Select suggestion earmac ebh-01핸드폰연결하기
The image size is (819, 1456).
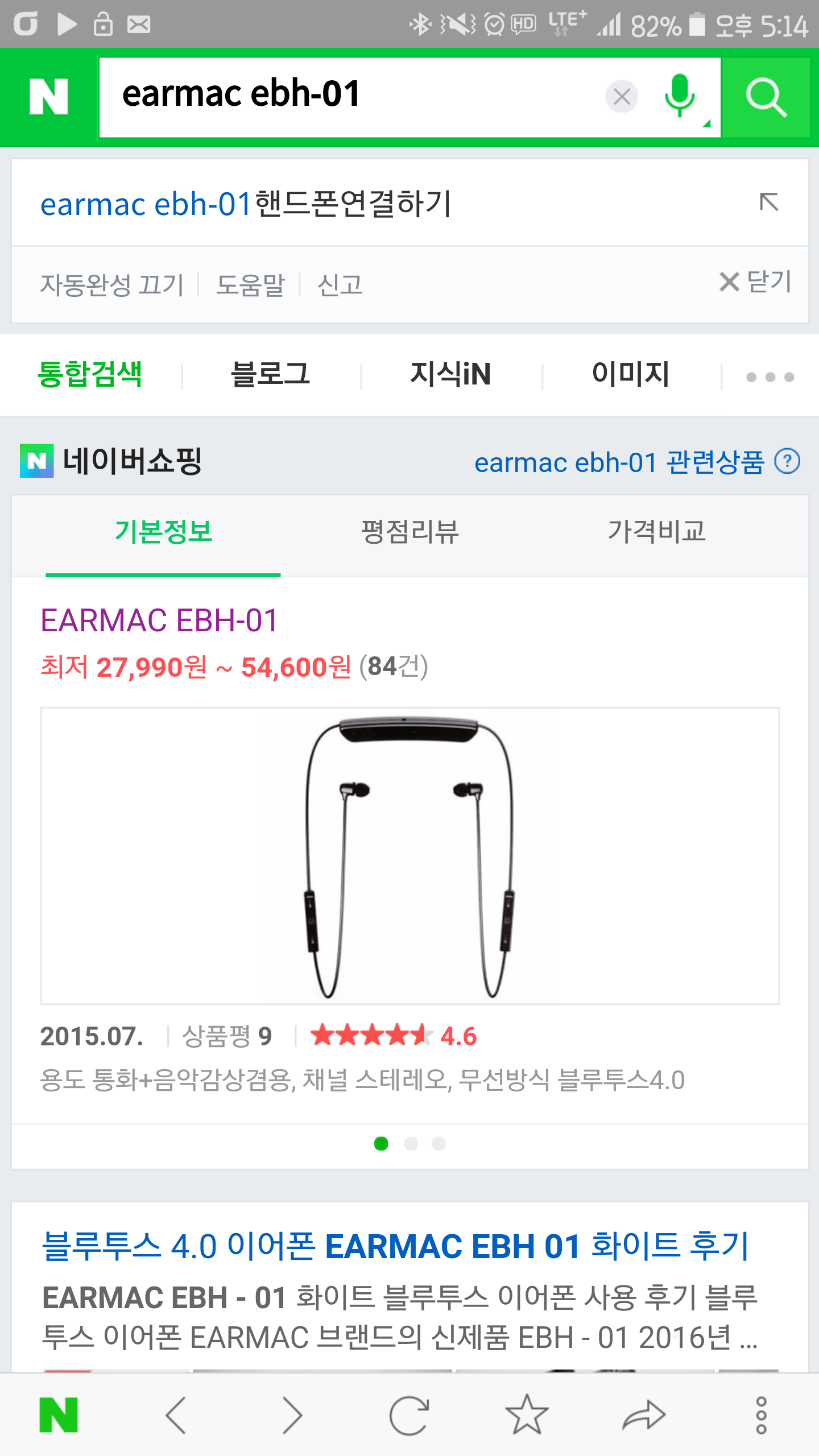point(246,204)
